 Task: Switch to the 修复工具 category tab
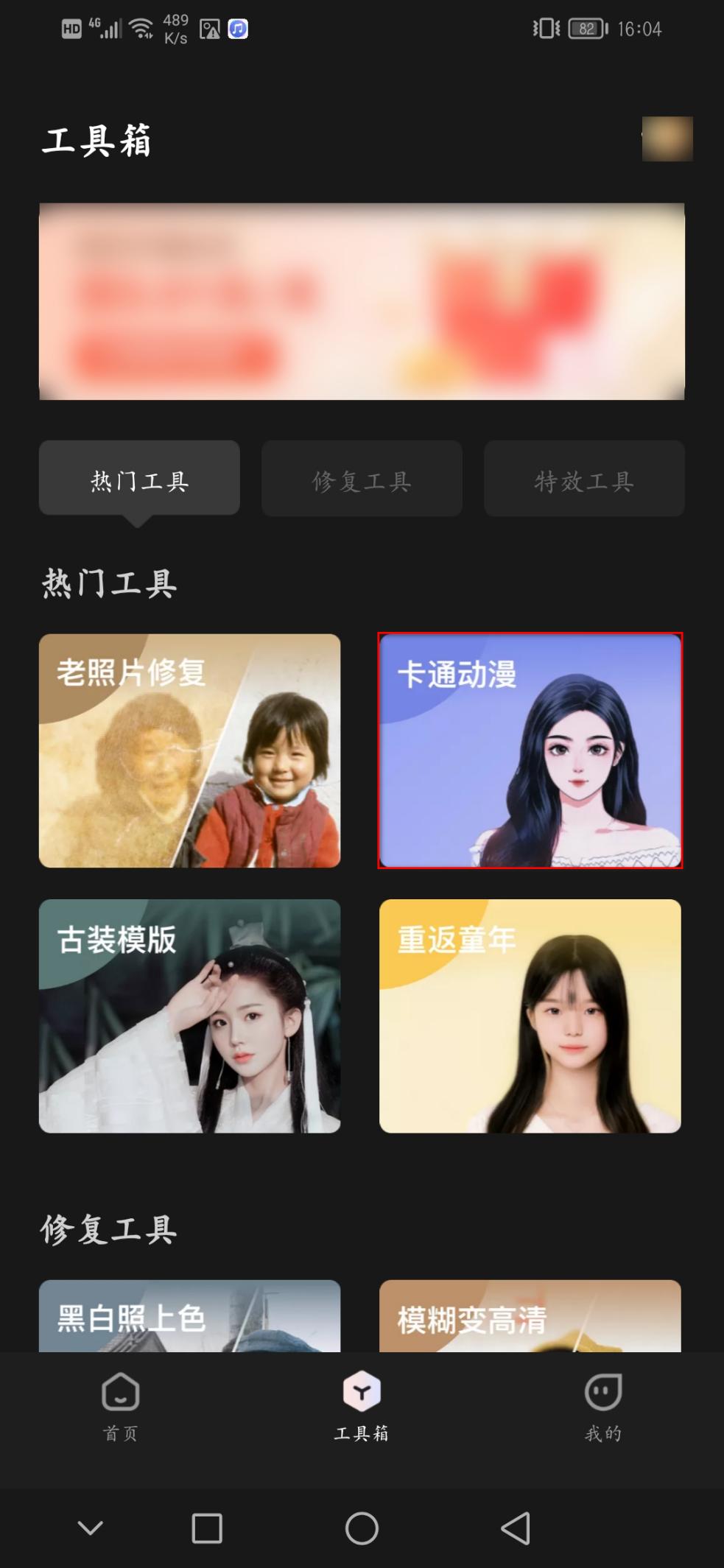tap(362, 479)
